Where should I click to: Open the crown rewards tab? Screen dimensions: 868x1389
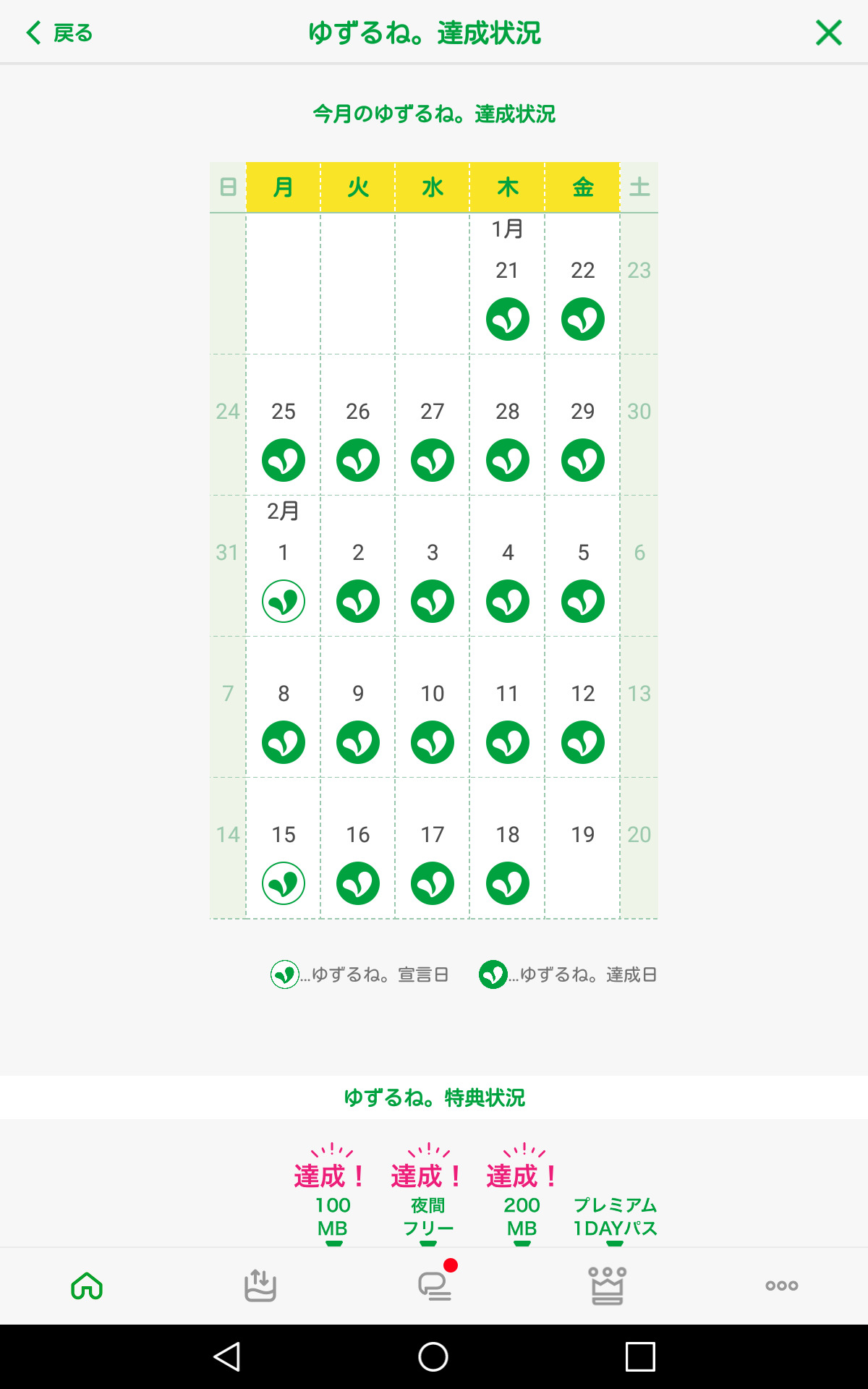click(x=608, y=1286)
